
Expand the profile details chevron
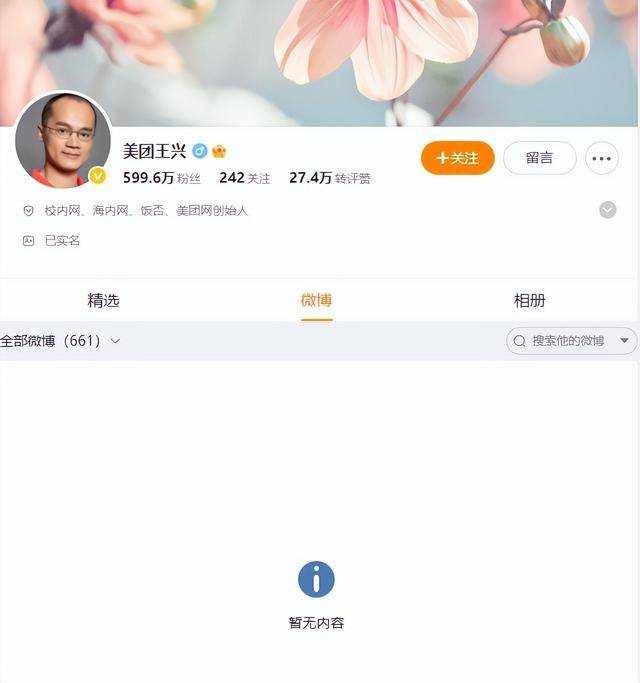[607, 210]
